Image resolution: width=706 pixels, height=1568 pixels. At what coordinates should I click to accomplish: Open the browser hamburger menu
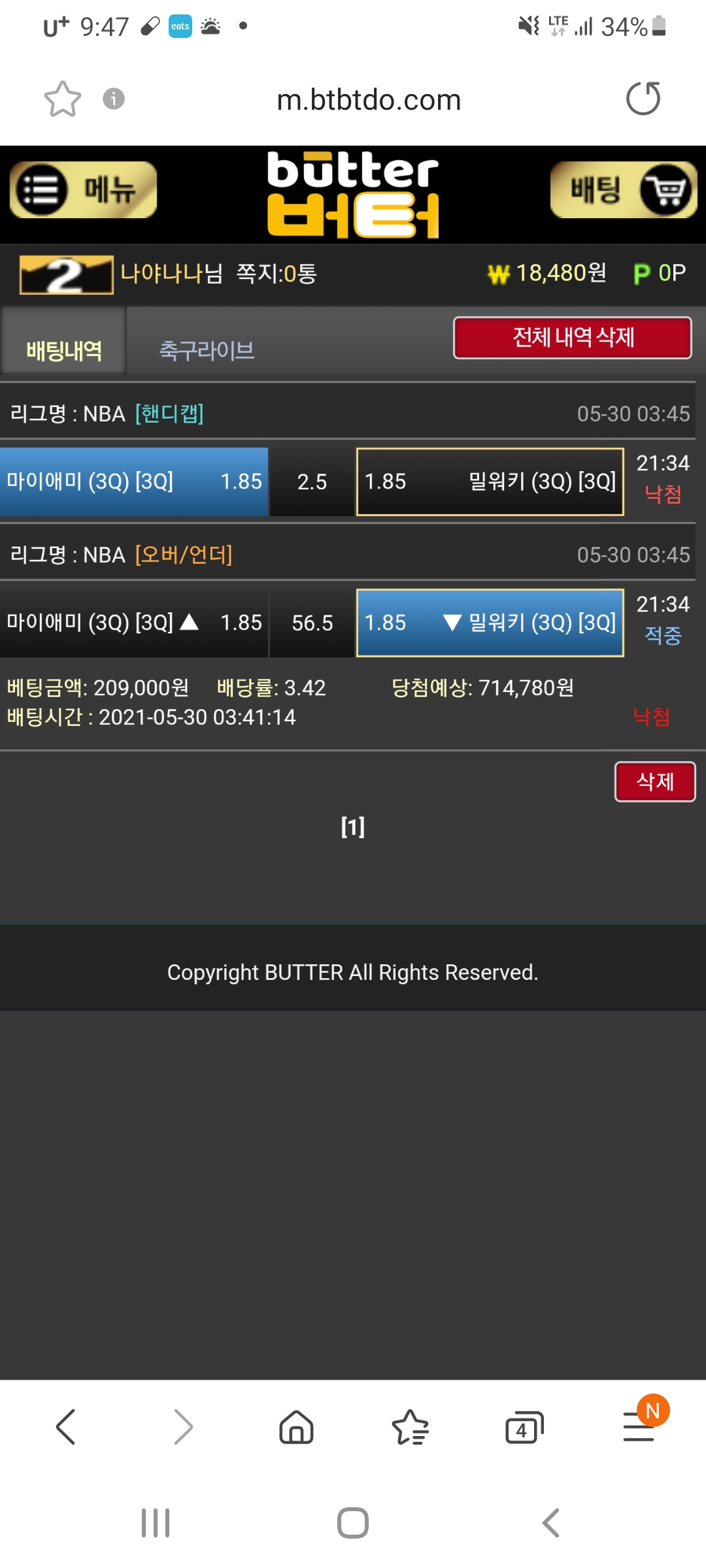(639, 1427)
